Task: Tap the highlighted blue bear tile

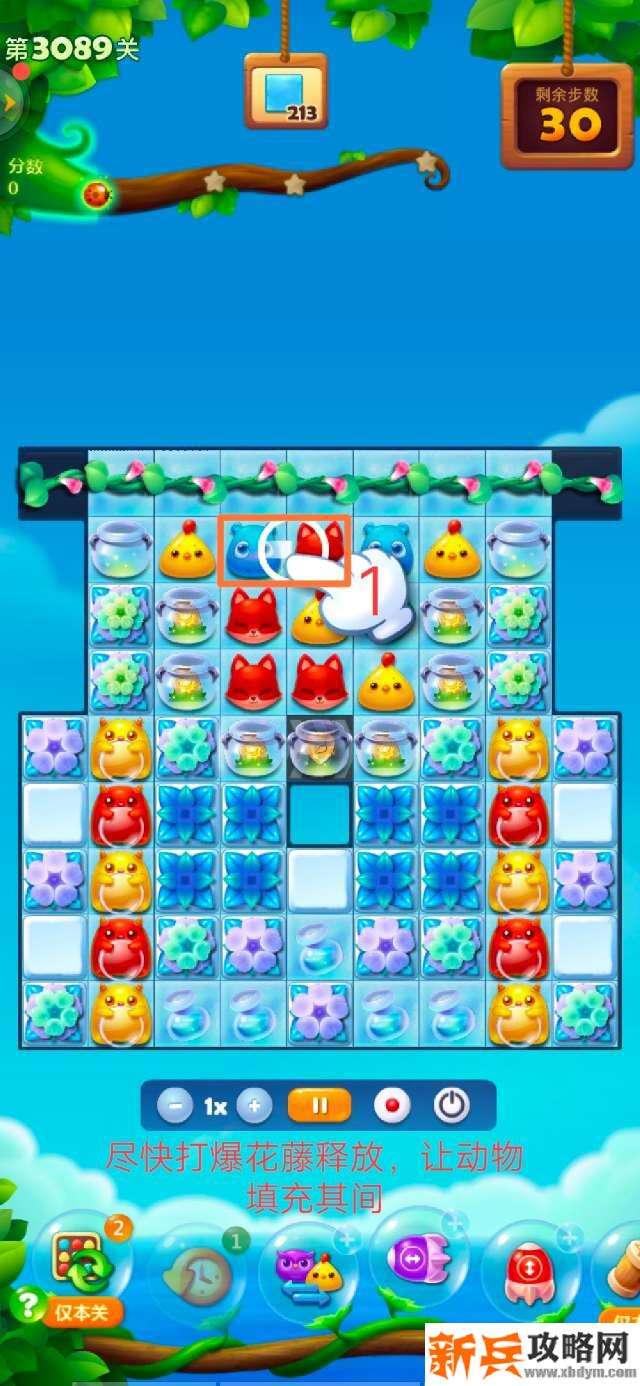Action: coord(250,550)
